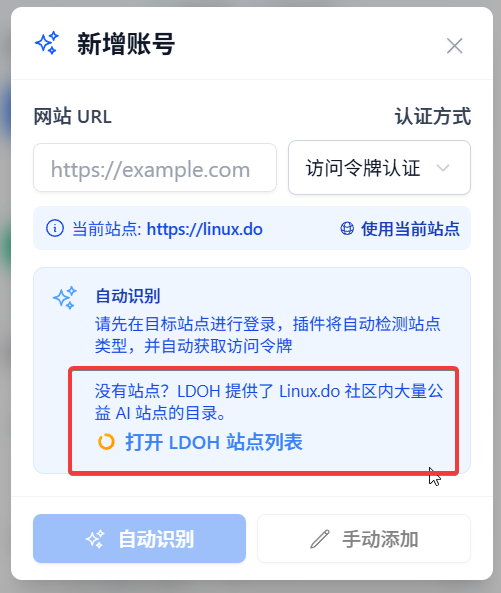Screen dimensions: 501x593
Task: Expand the 访问令牌认证 dropdown
Action: click(379, 168)
